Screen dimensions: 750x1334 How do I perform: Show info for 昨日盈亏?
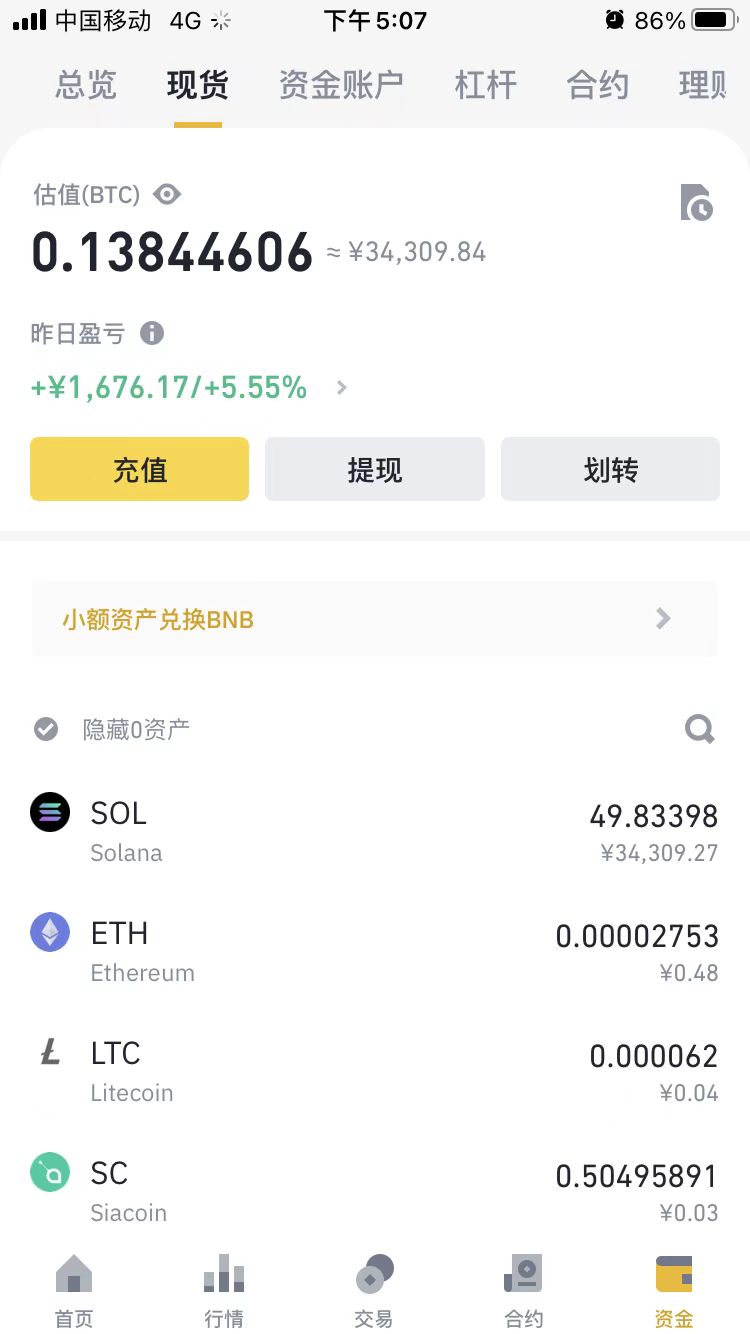pyautogui.click(x=152, y=333)
